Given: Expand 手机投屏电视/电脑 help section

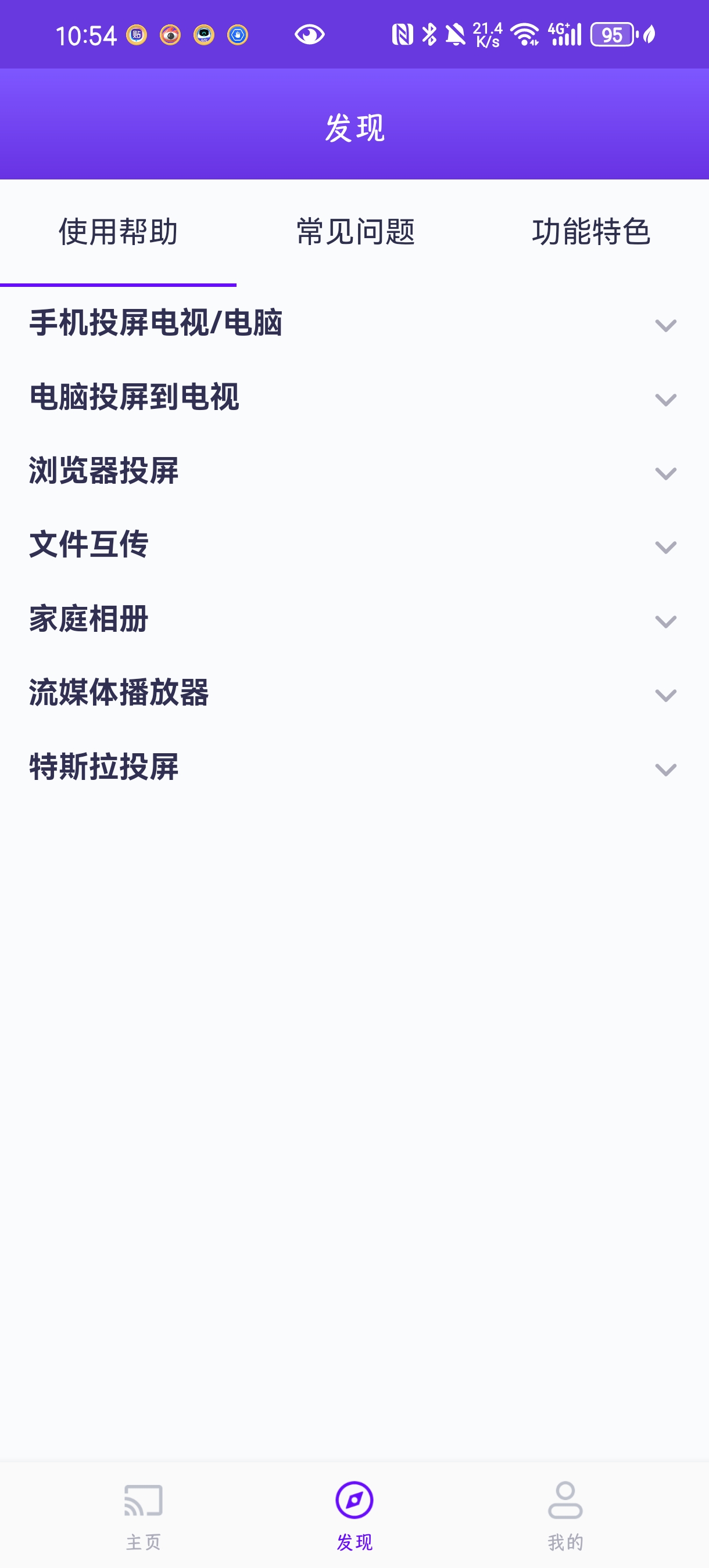Looking at the screenshot, I should click(x=353, y=323).
